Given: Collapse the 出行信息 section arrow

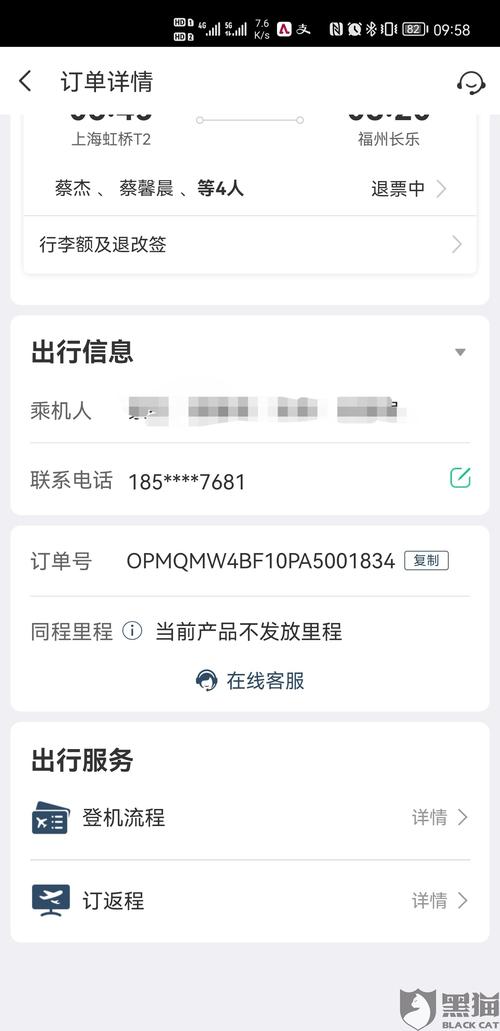Looking at the screenshot, I should 461,352.
